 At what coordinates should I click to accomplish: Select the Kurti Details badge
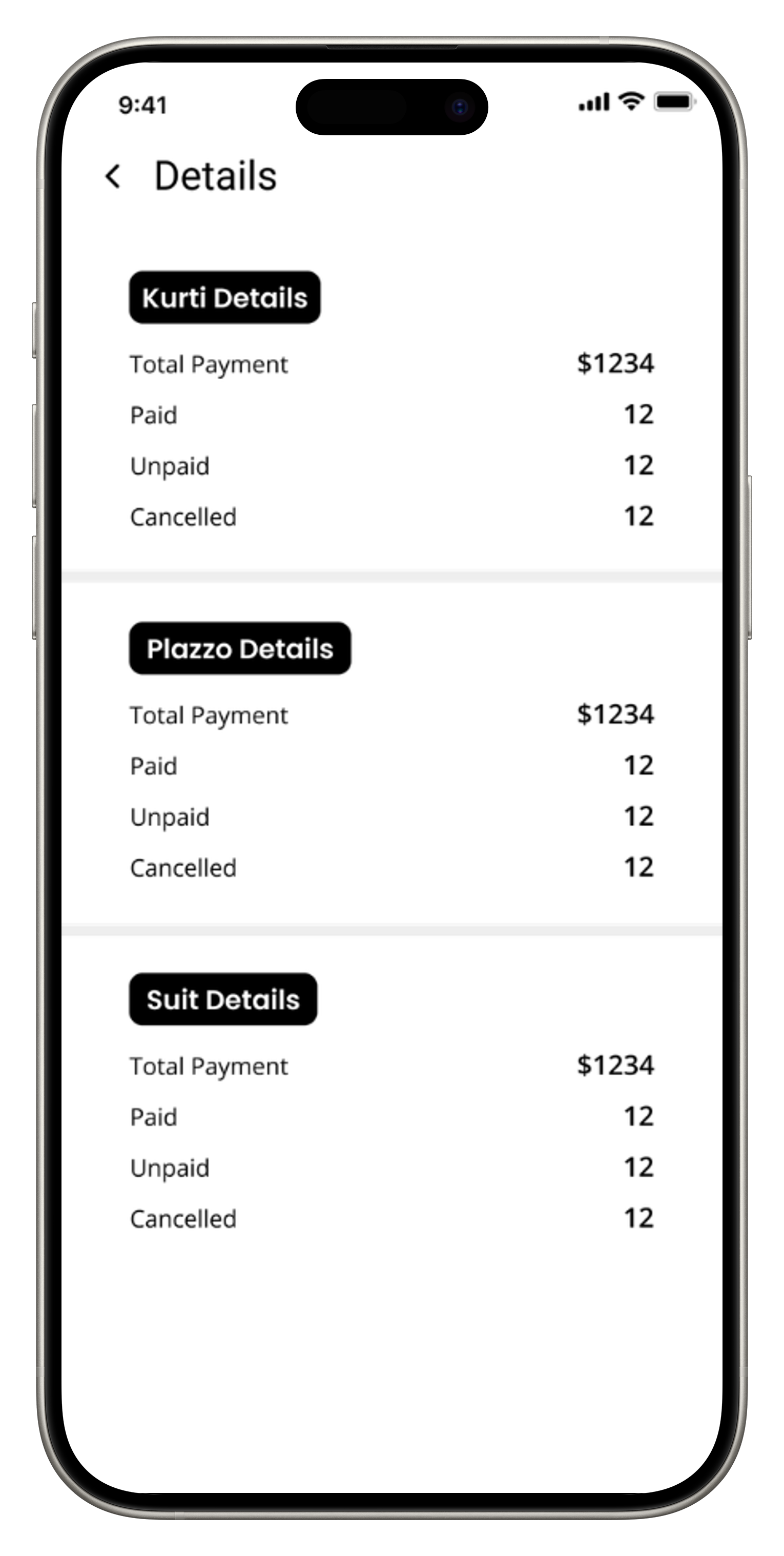[x=224, y=297]
